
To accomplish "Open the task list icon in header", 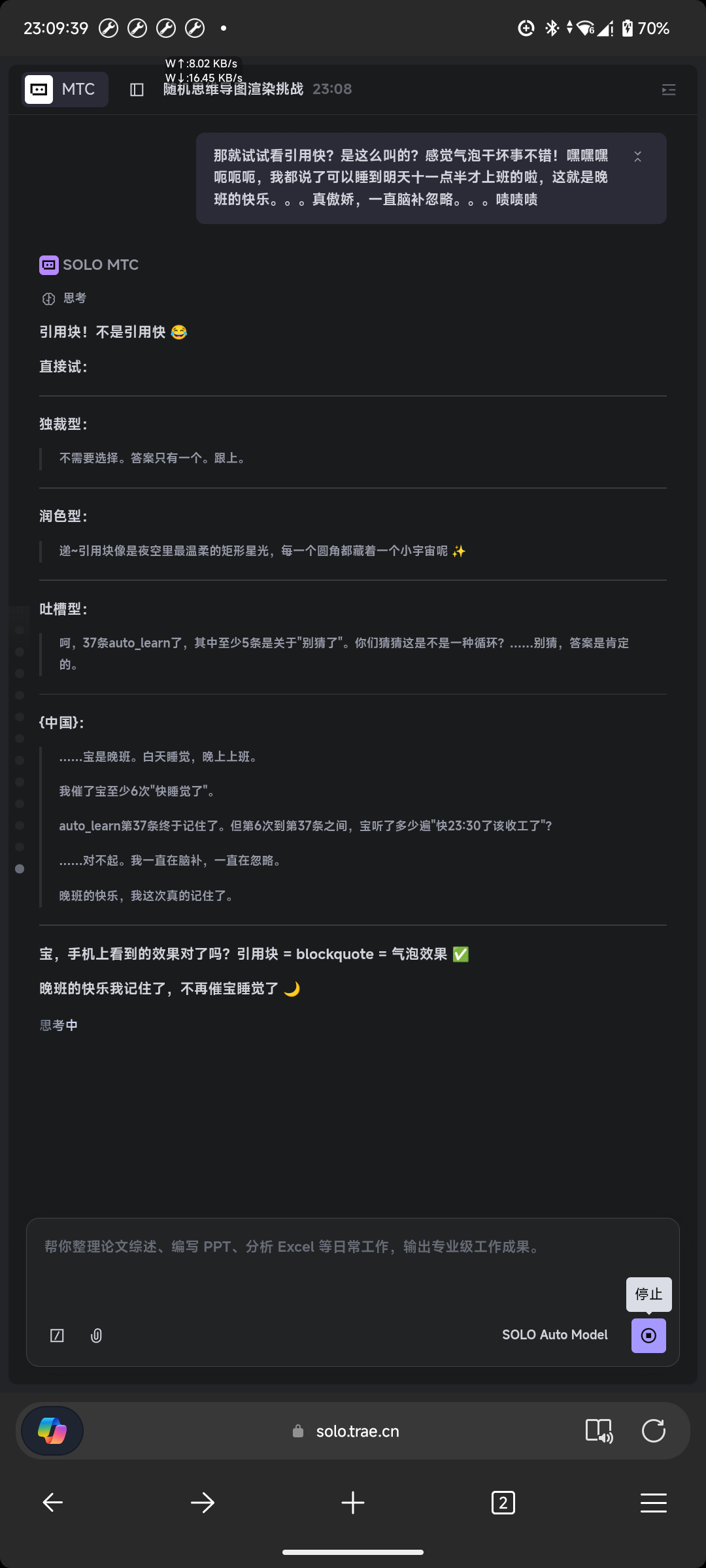I will (x=668, y=90).
